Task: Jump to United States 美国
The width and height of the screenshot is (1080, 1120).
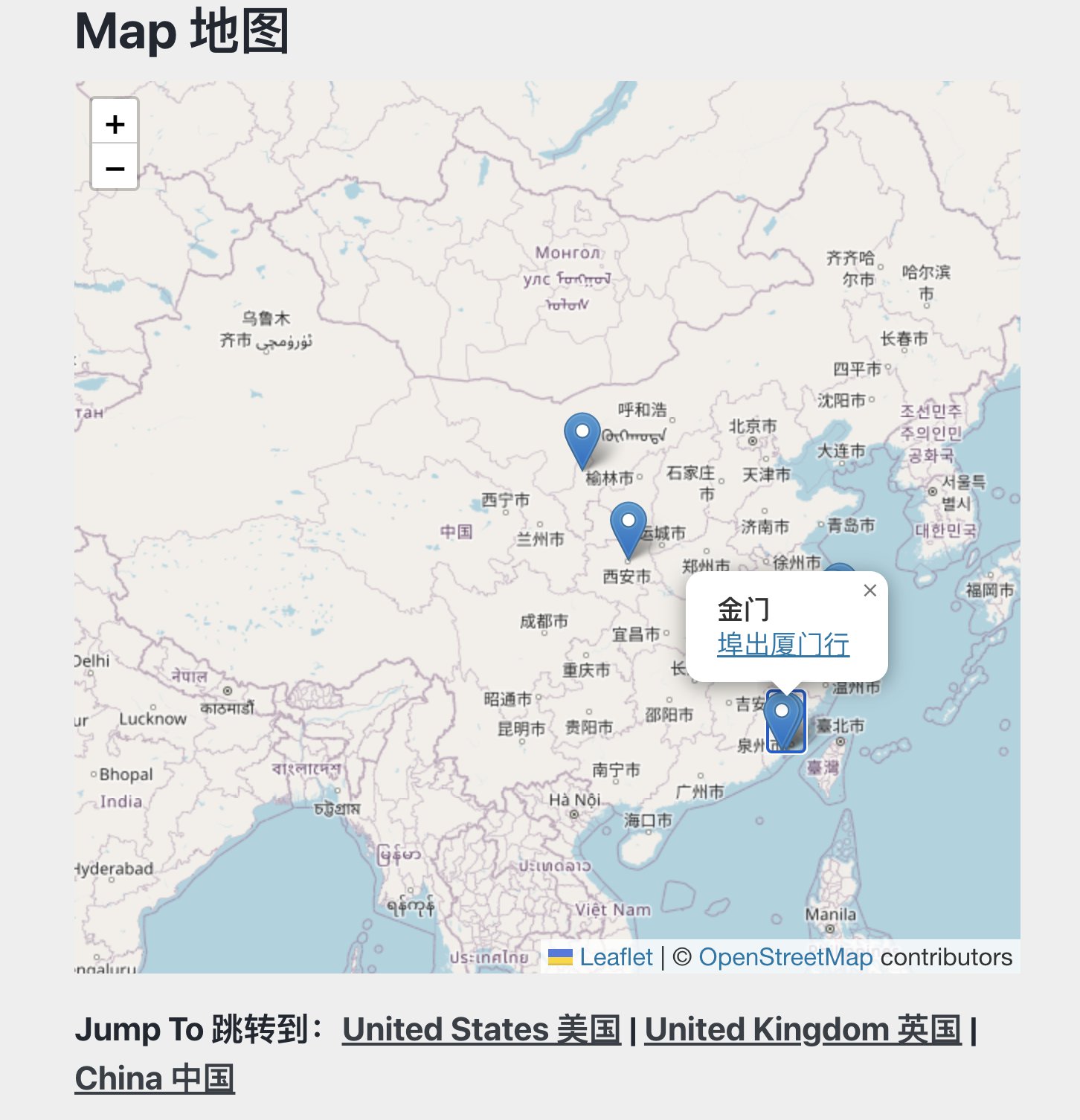Action: tap(481, 1029)
